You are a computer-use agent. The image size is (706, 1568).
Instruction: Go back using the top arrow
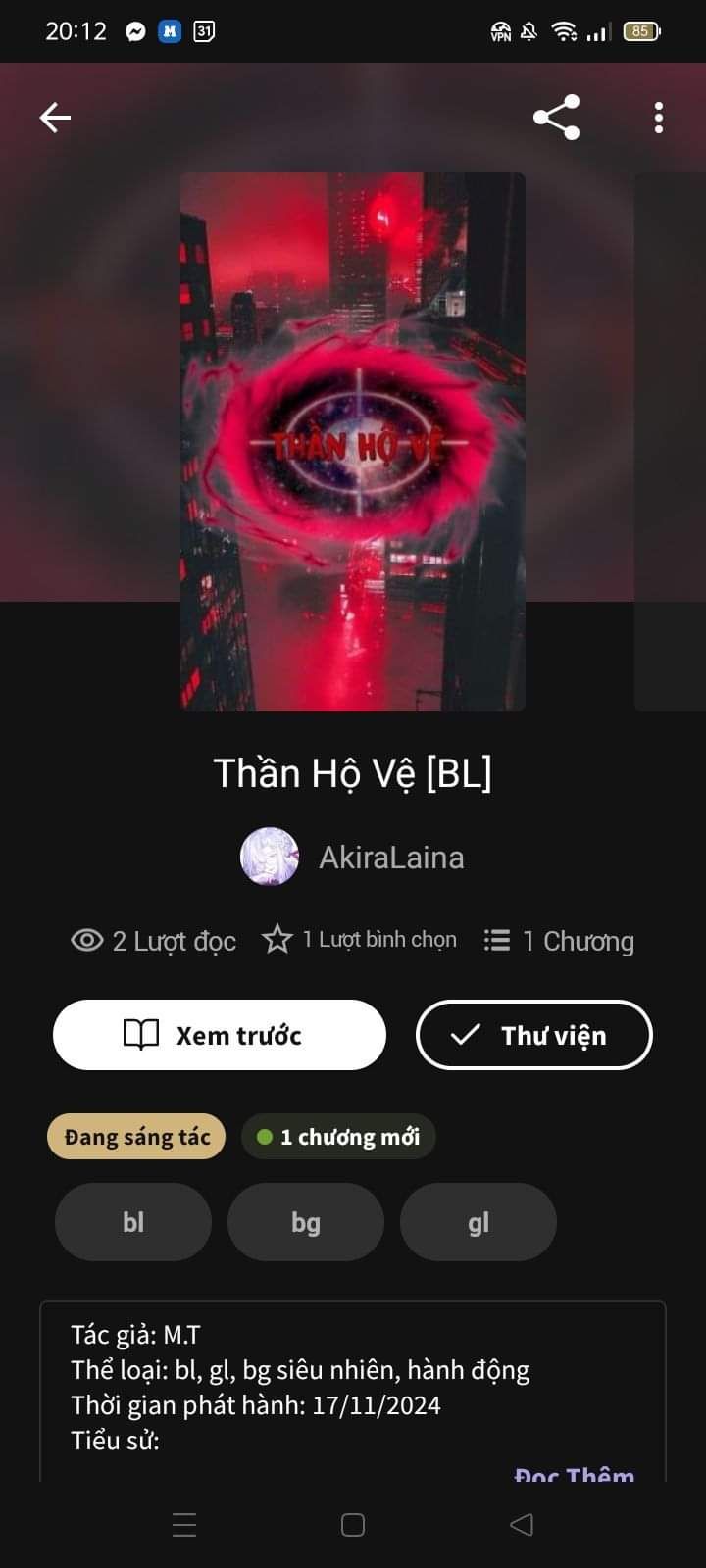click(x=55, y=118)
